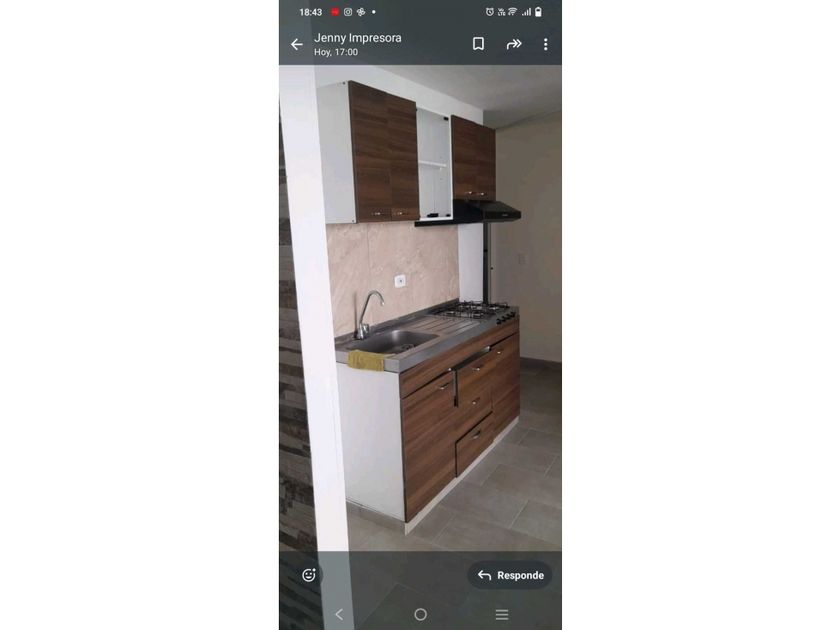Open the recent apps view

coord(502,614)
